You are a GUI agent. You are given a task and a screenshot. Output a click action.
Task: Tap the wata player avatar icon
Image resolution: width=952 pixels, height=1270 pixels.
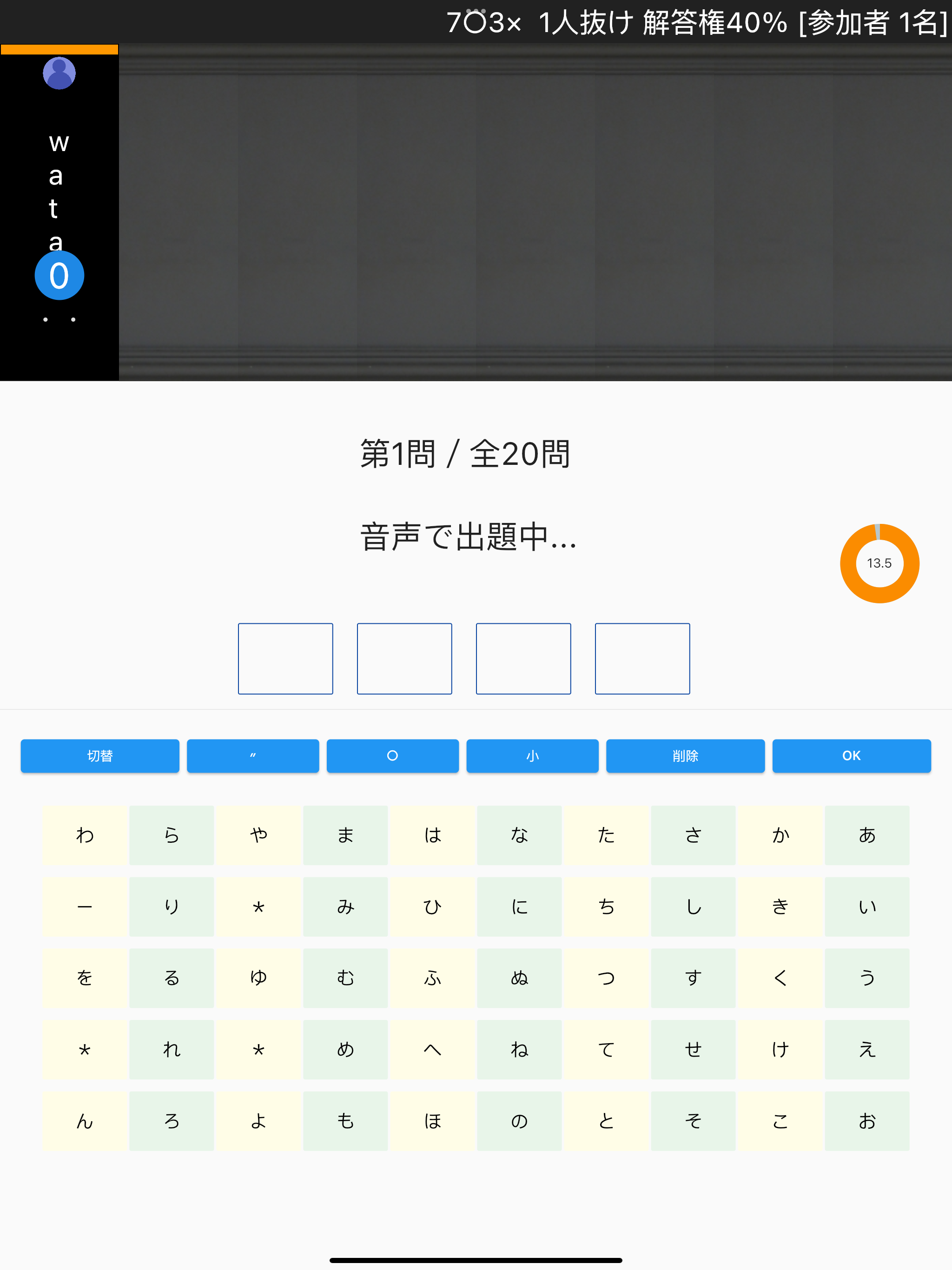pos(59,73)
